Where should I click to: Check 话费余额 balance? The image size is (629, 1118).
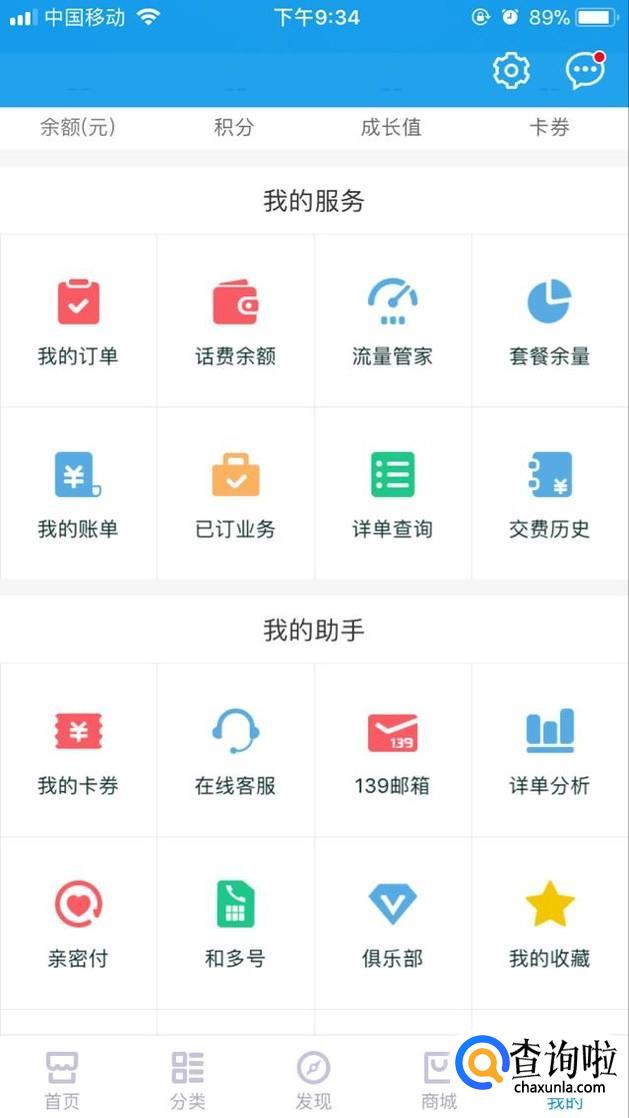pyautogui.click(x=235, y=321)
